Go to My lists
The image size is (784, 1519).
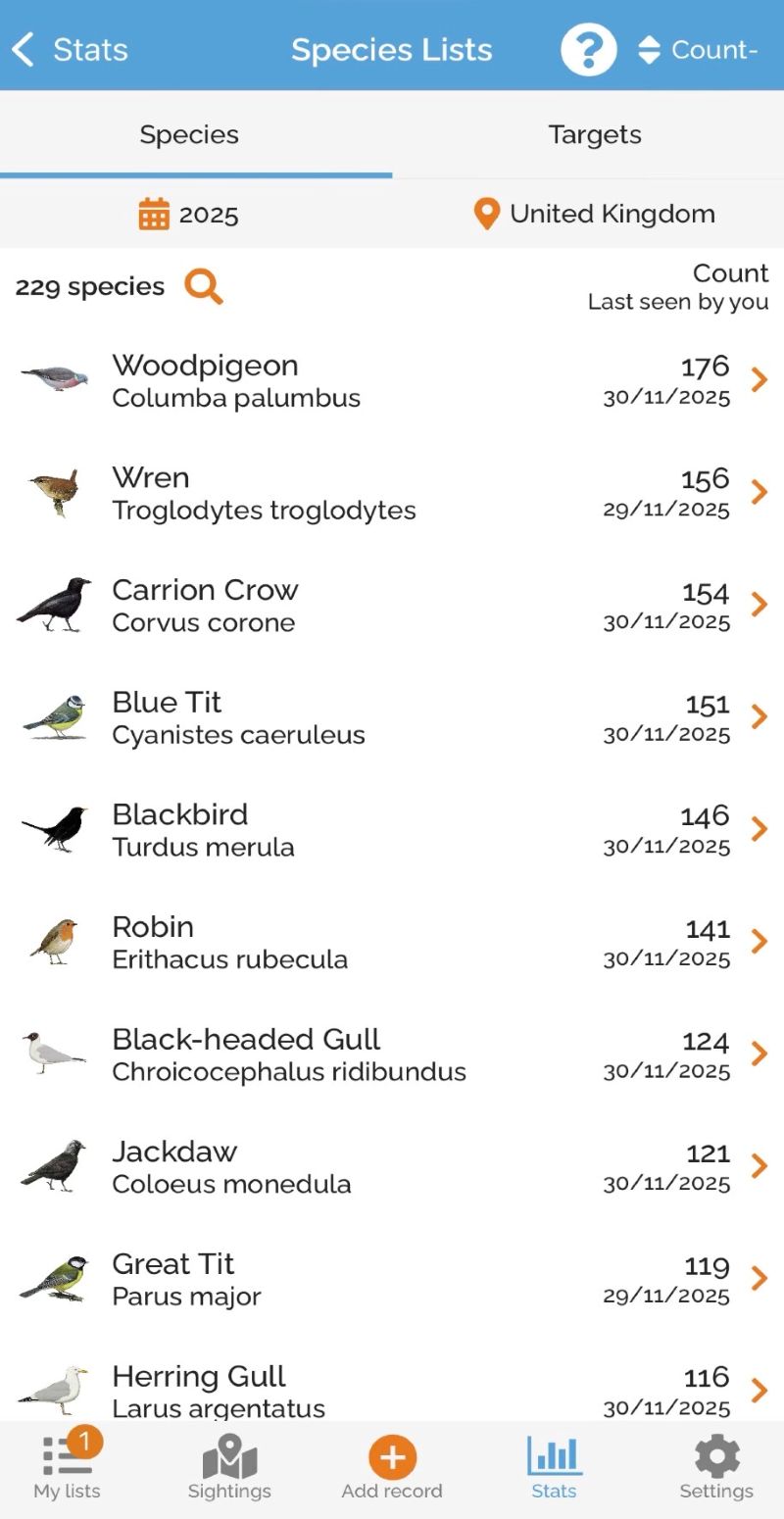point(68,1467)
